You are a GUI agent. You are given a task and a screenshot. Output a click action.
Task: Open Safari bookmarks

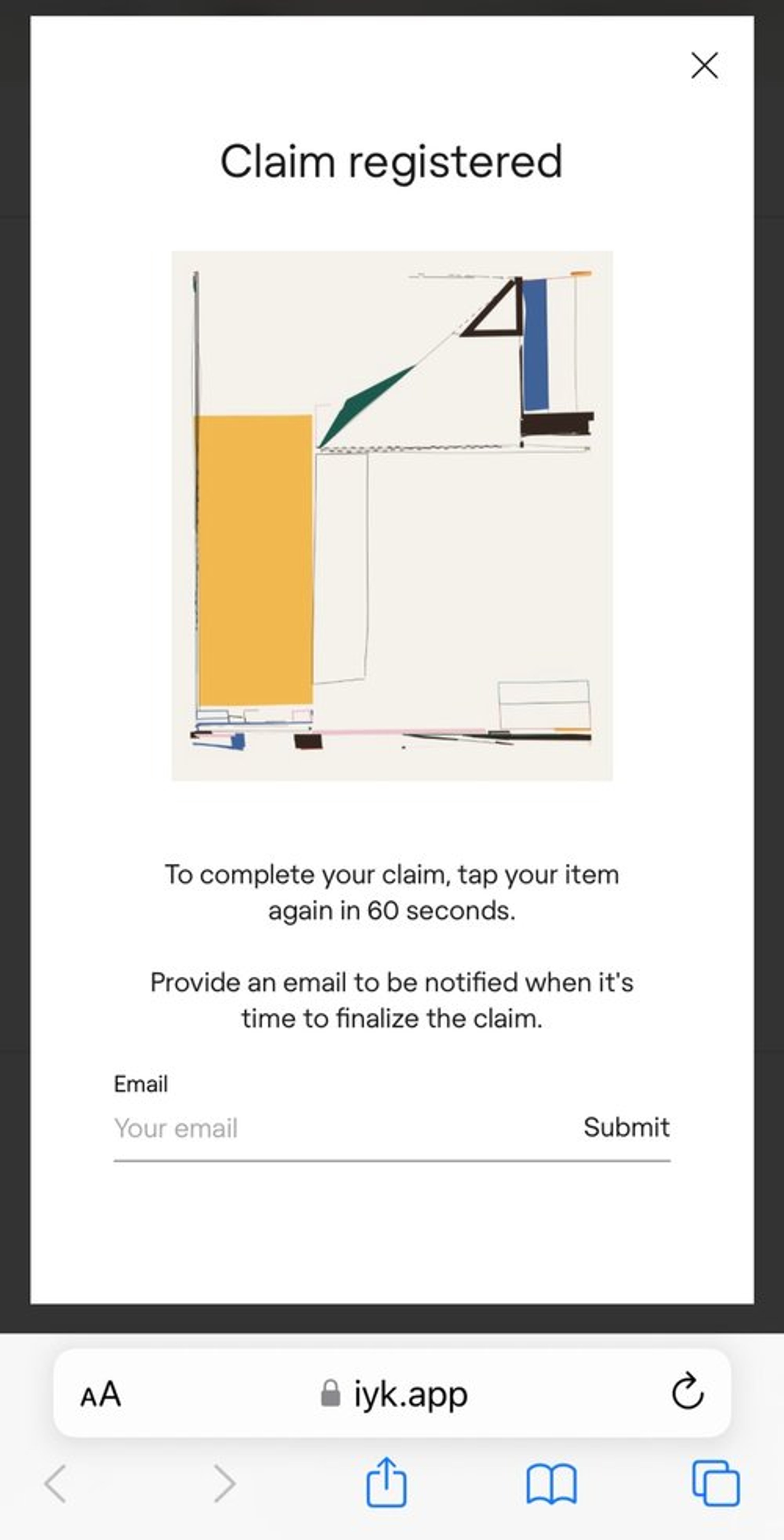click(x=551, y=1484)
